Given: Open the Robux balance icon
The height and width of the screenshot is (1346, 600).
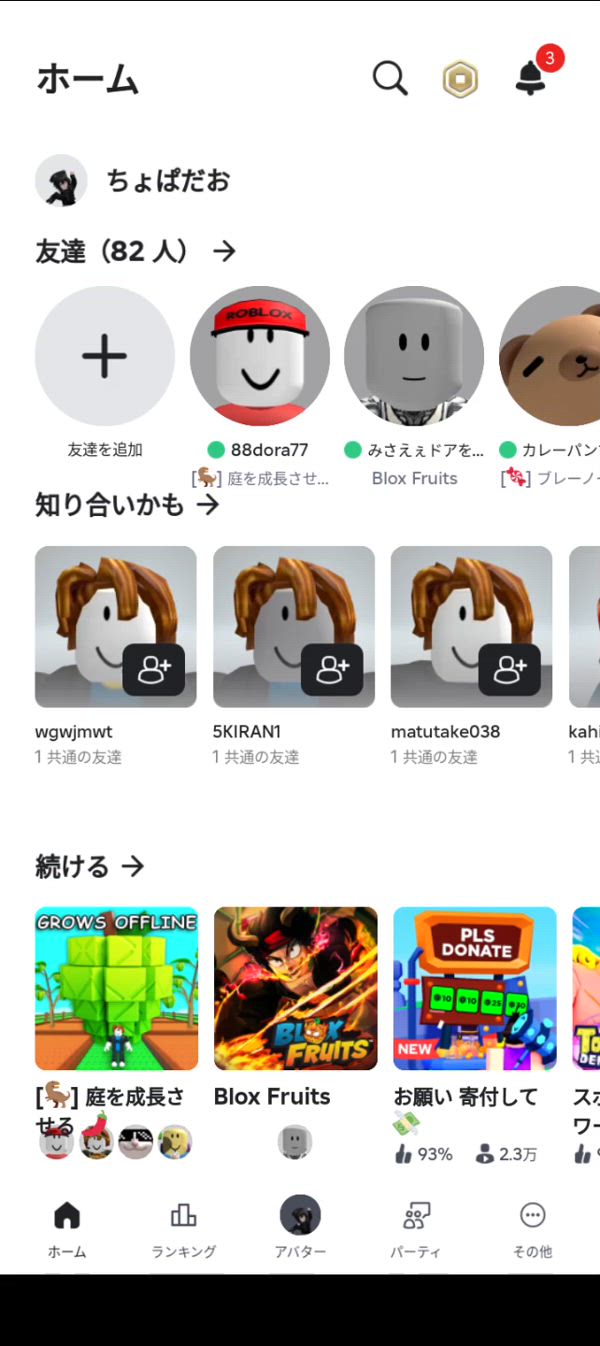Looking at the screenshot, I should click(x=460, y=79).
